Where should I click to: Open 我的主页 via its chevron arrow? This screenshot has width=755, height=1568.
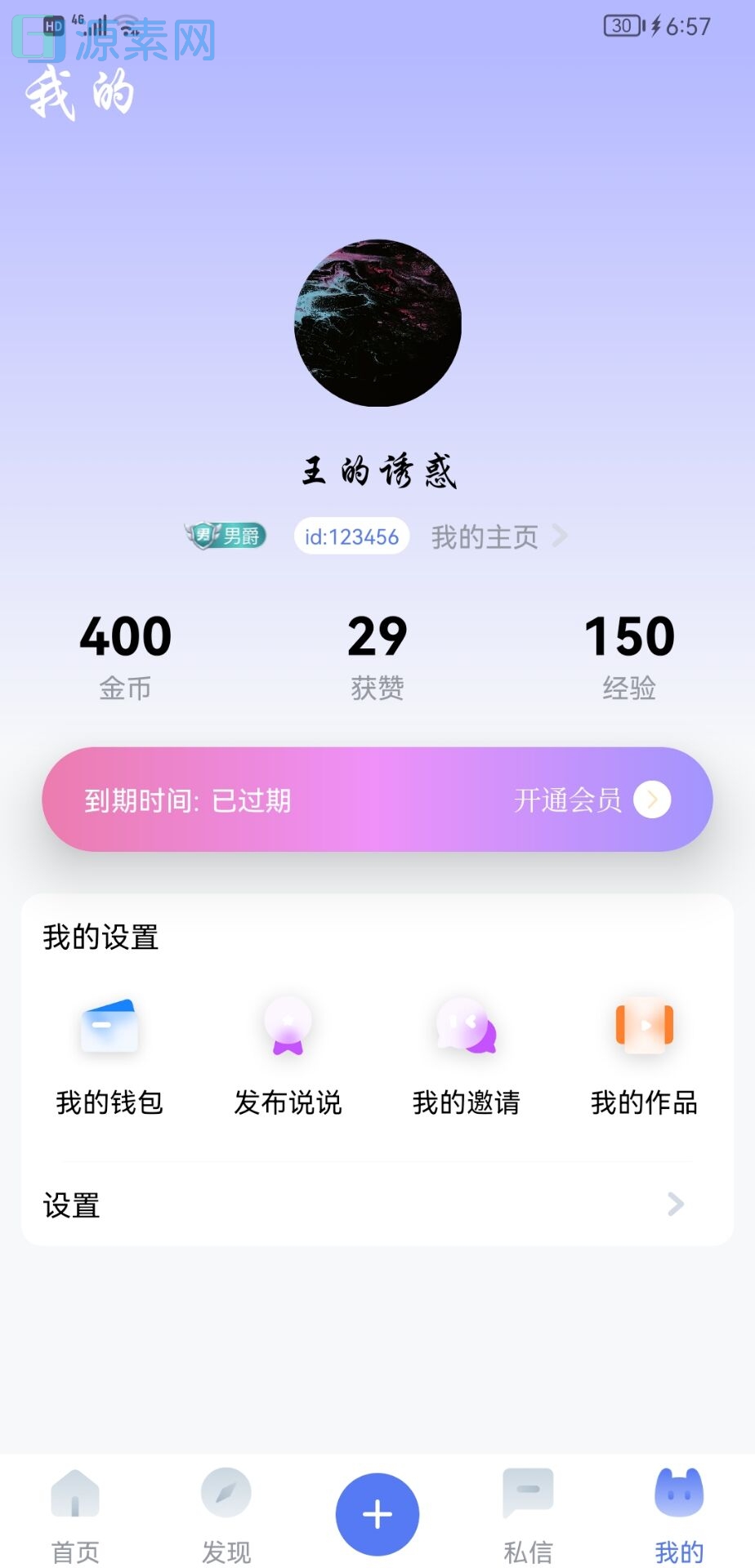(x=561, y=536)
